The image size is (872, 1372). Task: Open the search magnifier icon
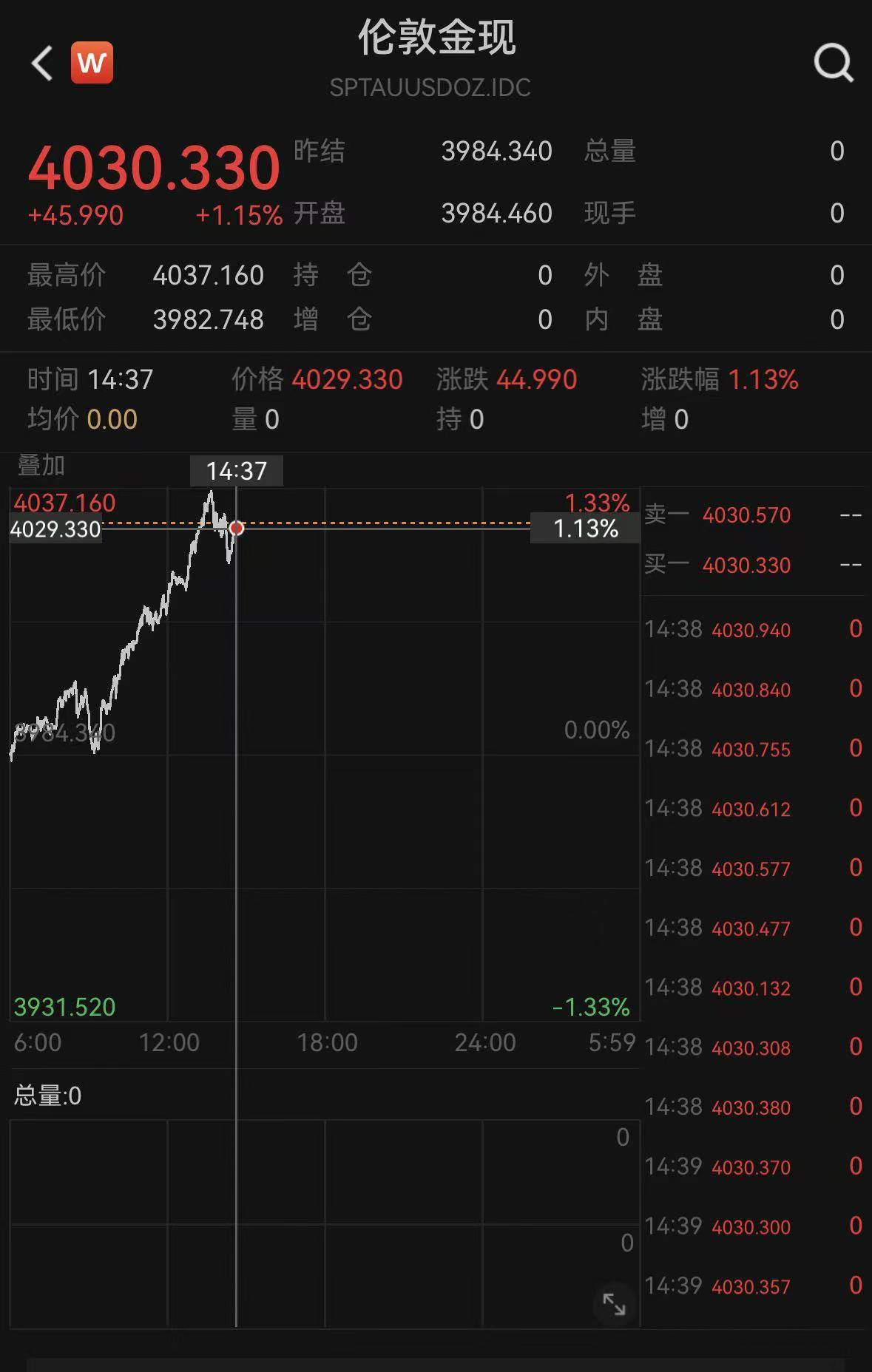(x=834, y=63)
